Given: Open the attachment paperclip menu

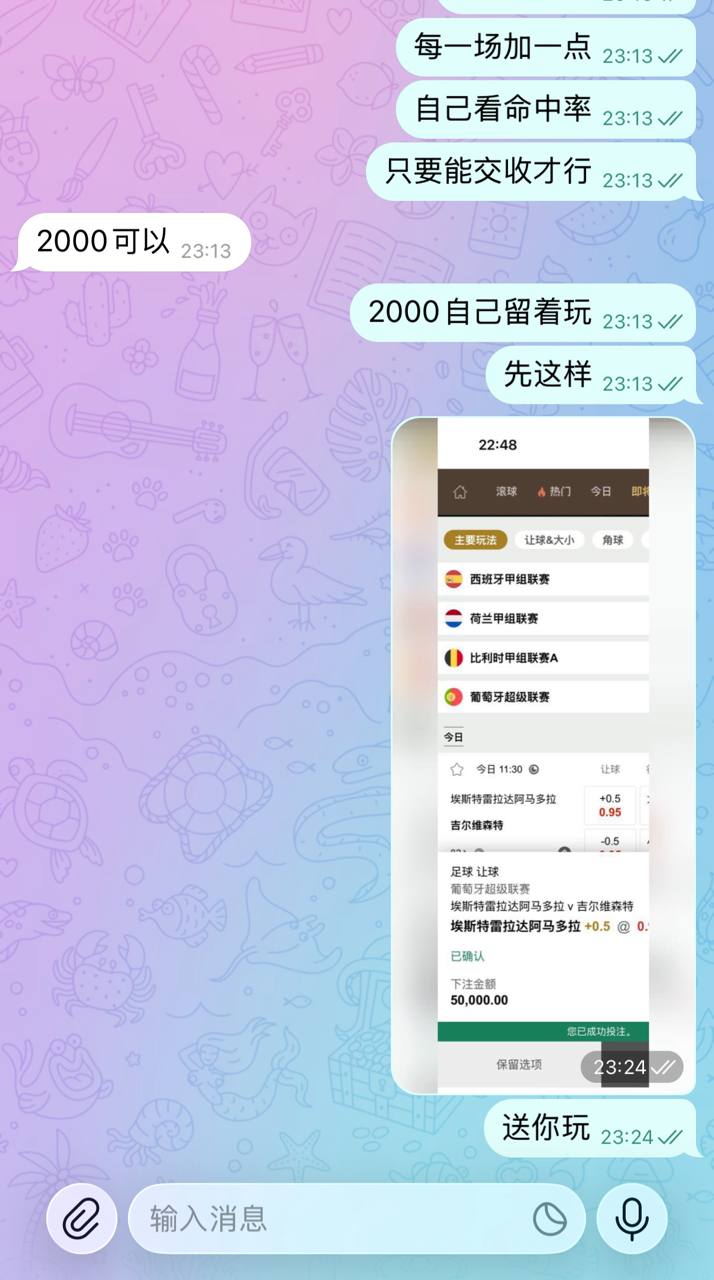Looking at the screenshot, I should (82, 1218).
